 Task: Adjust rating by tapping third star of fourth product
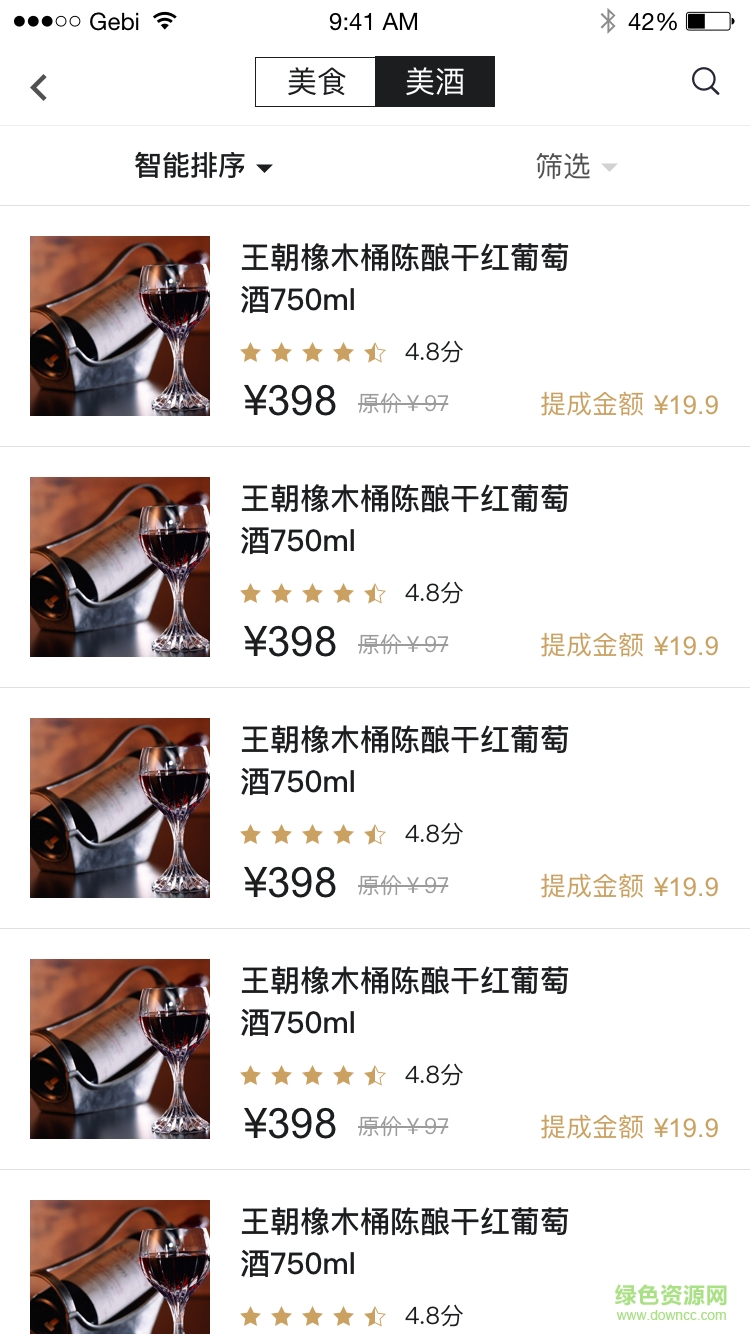click(x=313, y=1075)
